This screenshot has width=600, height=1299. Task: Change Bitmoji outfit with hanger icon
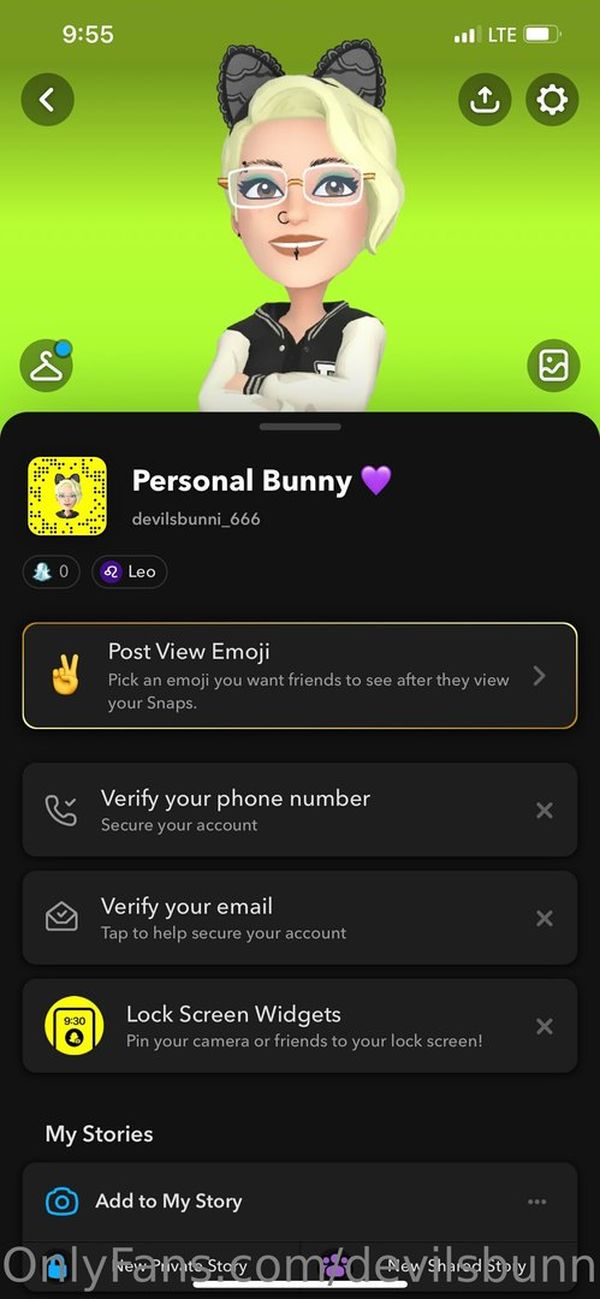pyautogui.click(x=46, y=365)
